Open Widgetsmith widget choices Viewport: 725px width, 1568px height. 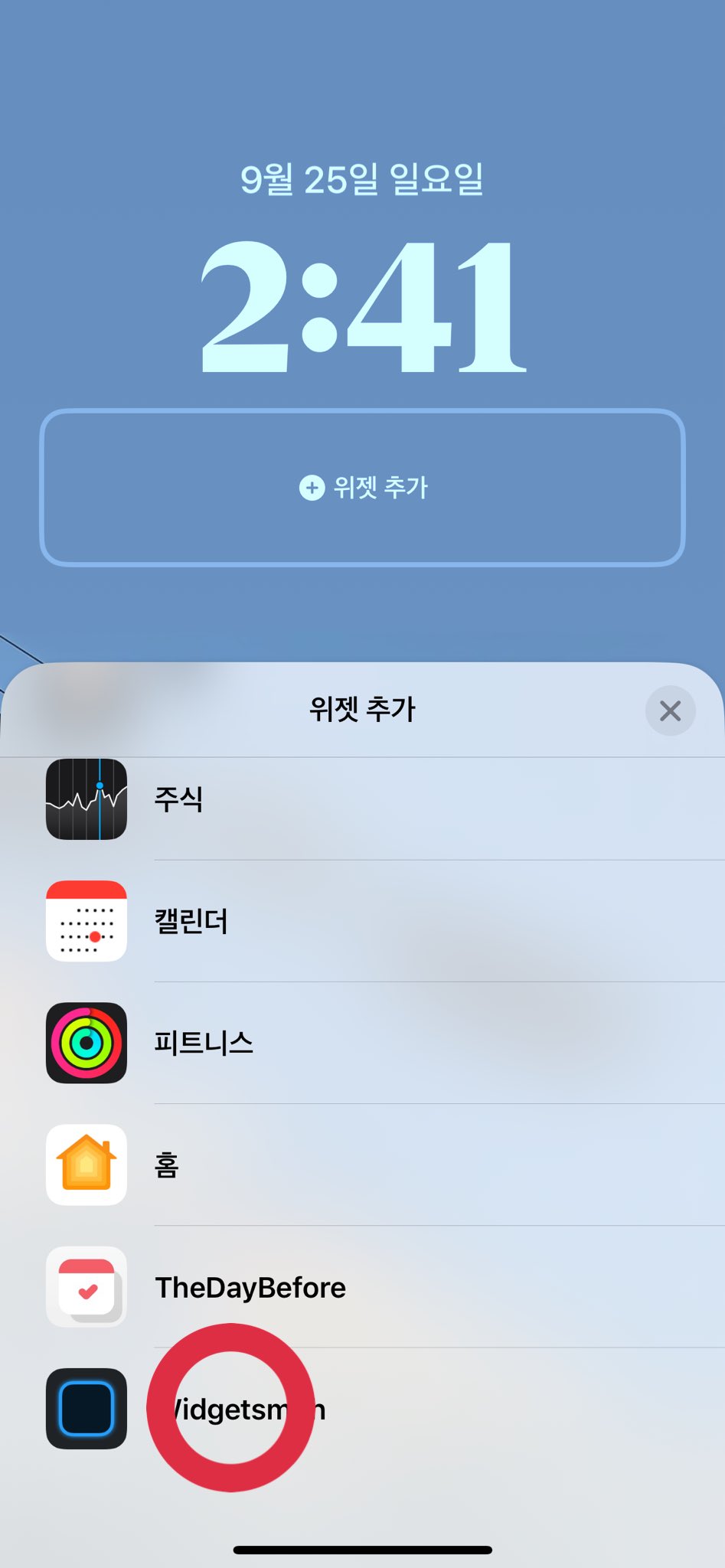coord(362,1409)
